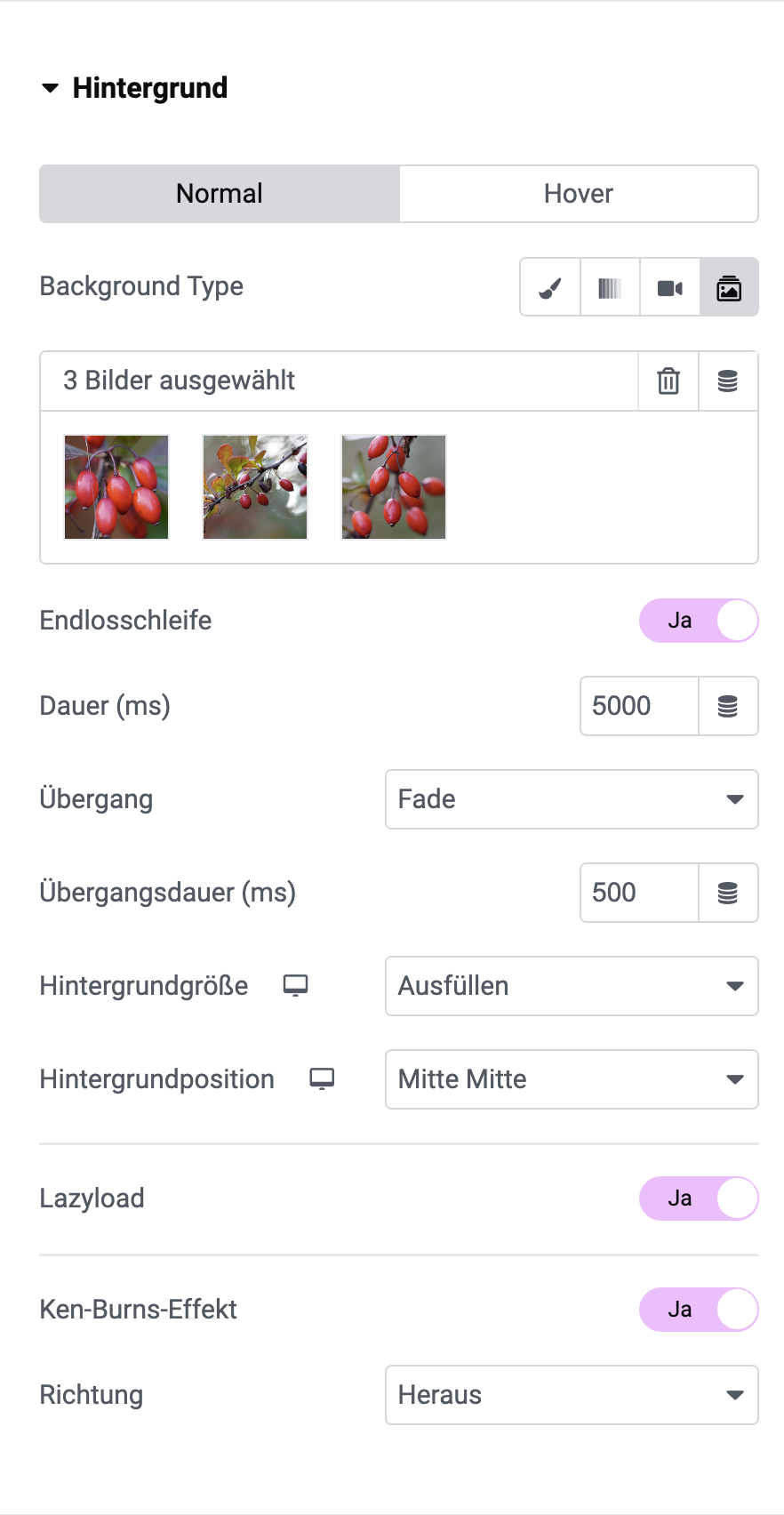Image resolution: width=784 pixels, height=1515 pixels.
Task: Open the Hintergrundgröße dropdown
Action: 572,986
